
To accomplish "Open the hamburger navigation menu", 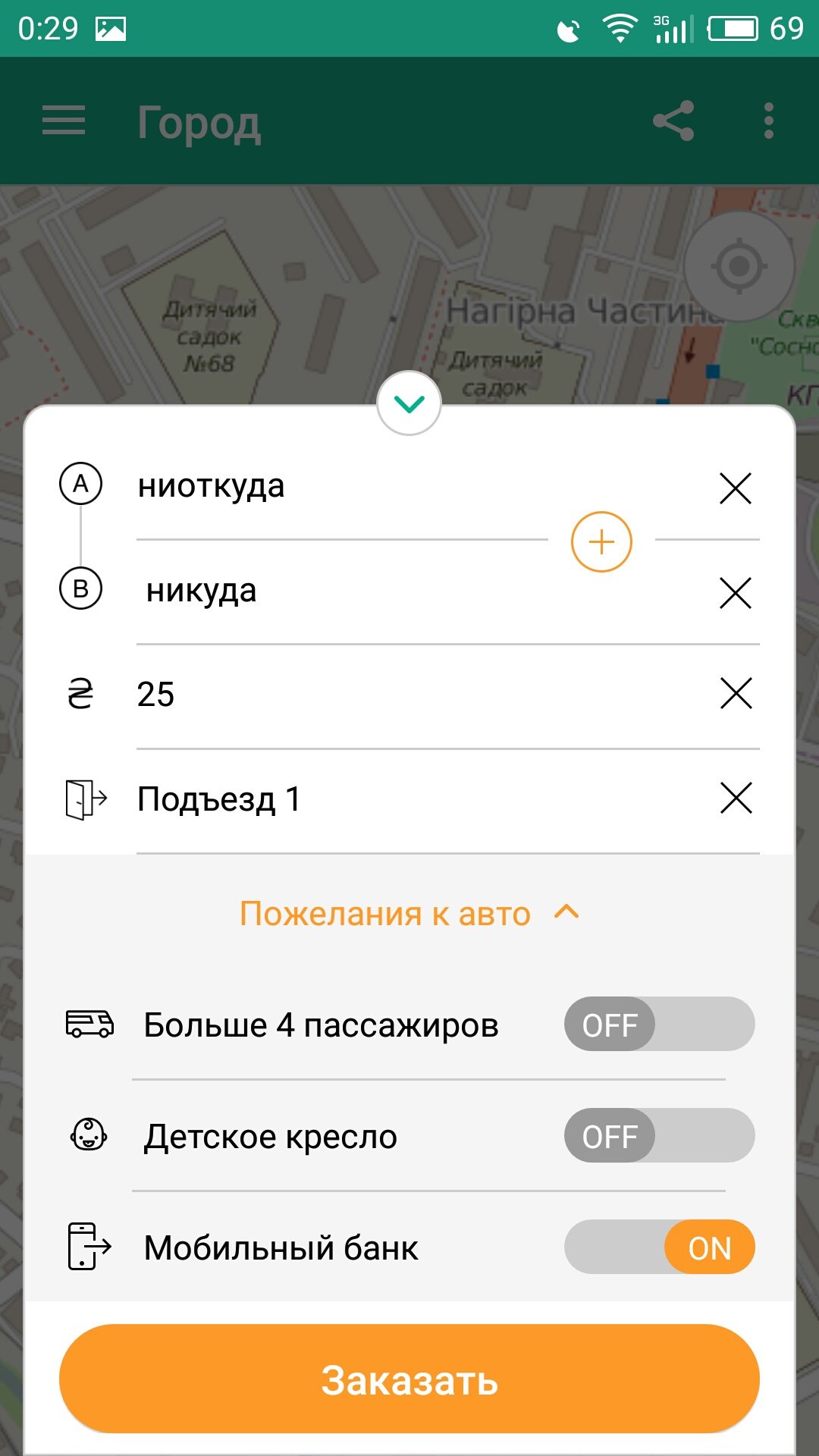I will pyautogui.click(x=64, y=121).
